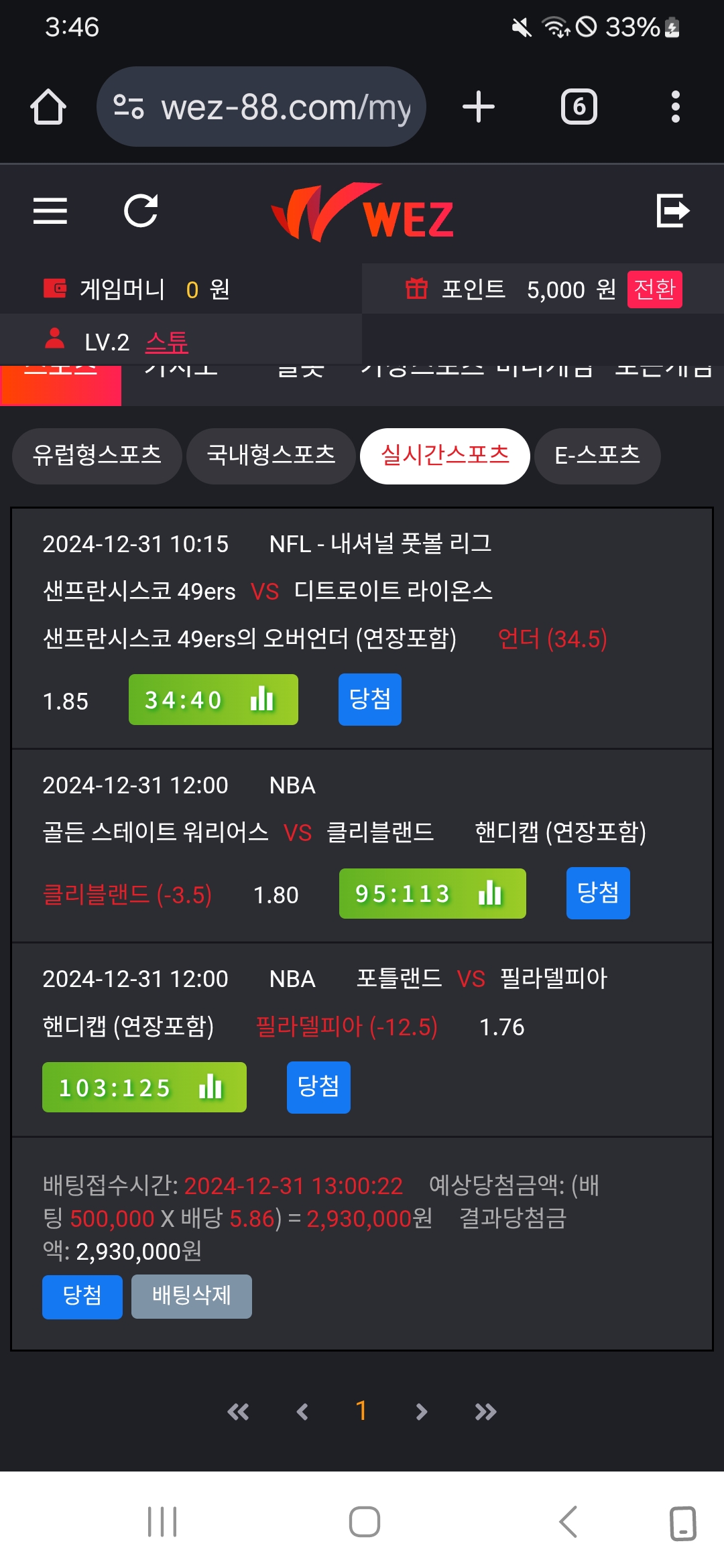Image resolution: width=724 pixels, height=1568 pixels.
Task: Jump to the first page
Action: tap(238, 1412)
